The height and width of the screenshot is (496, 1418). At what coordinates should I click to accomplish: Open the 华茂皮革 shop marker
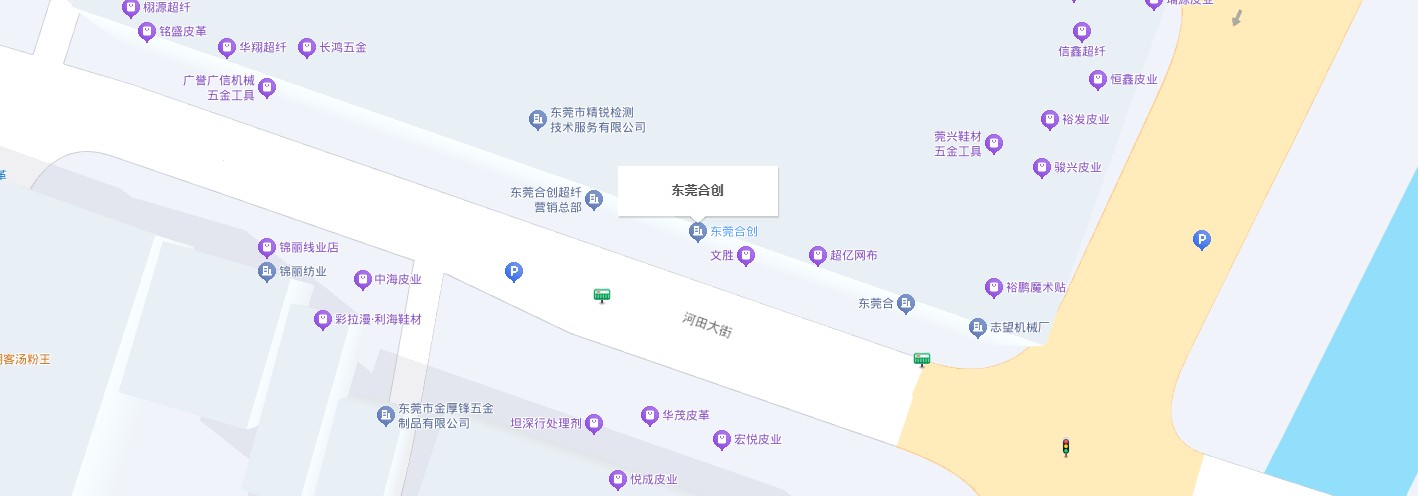tap(650, 415)
